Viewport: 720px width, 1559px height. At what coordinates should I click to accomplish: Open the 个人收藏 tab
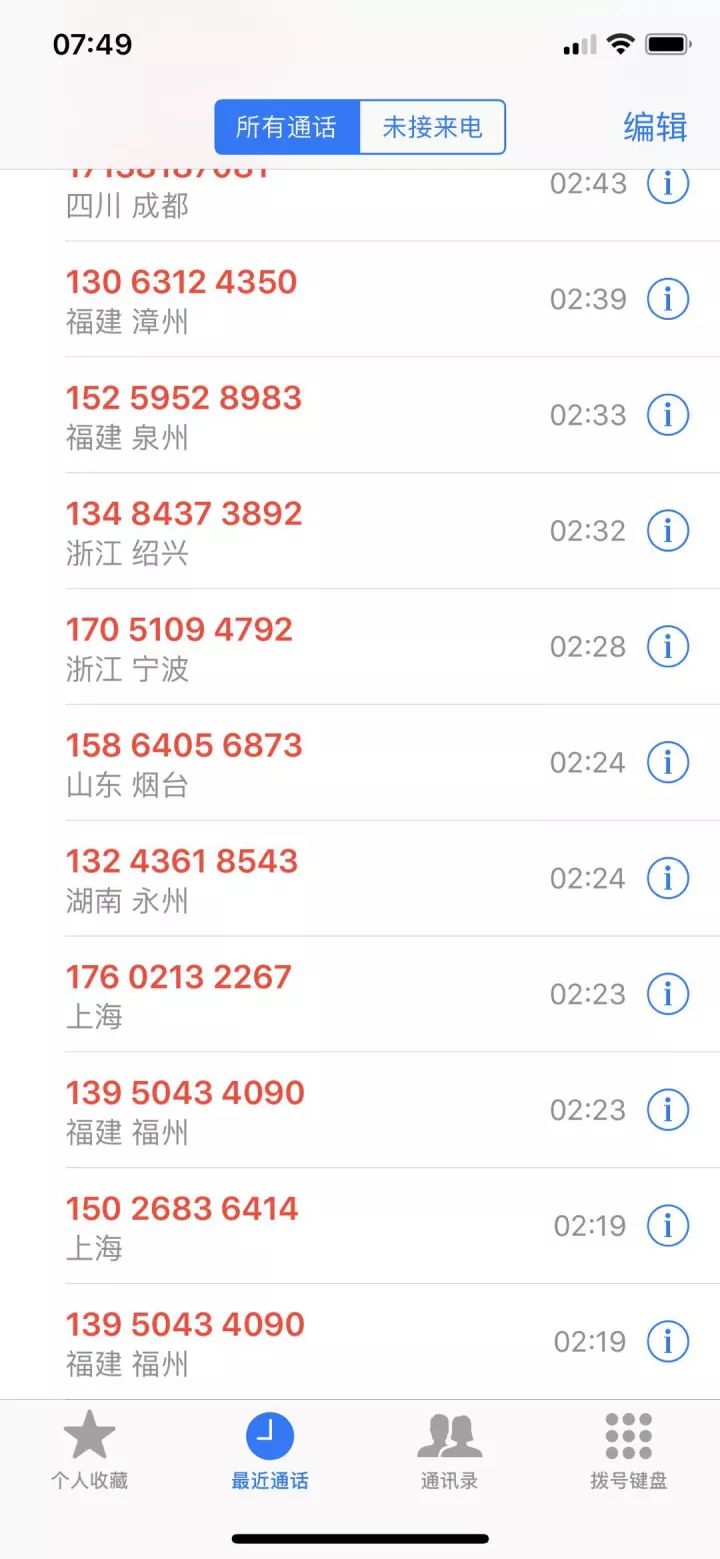90,1450
